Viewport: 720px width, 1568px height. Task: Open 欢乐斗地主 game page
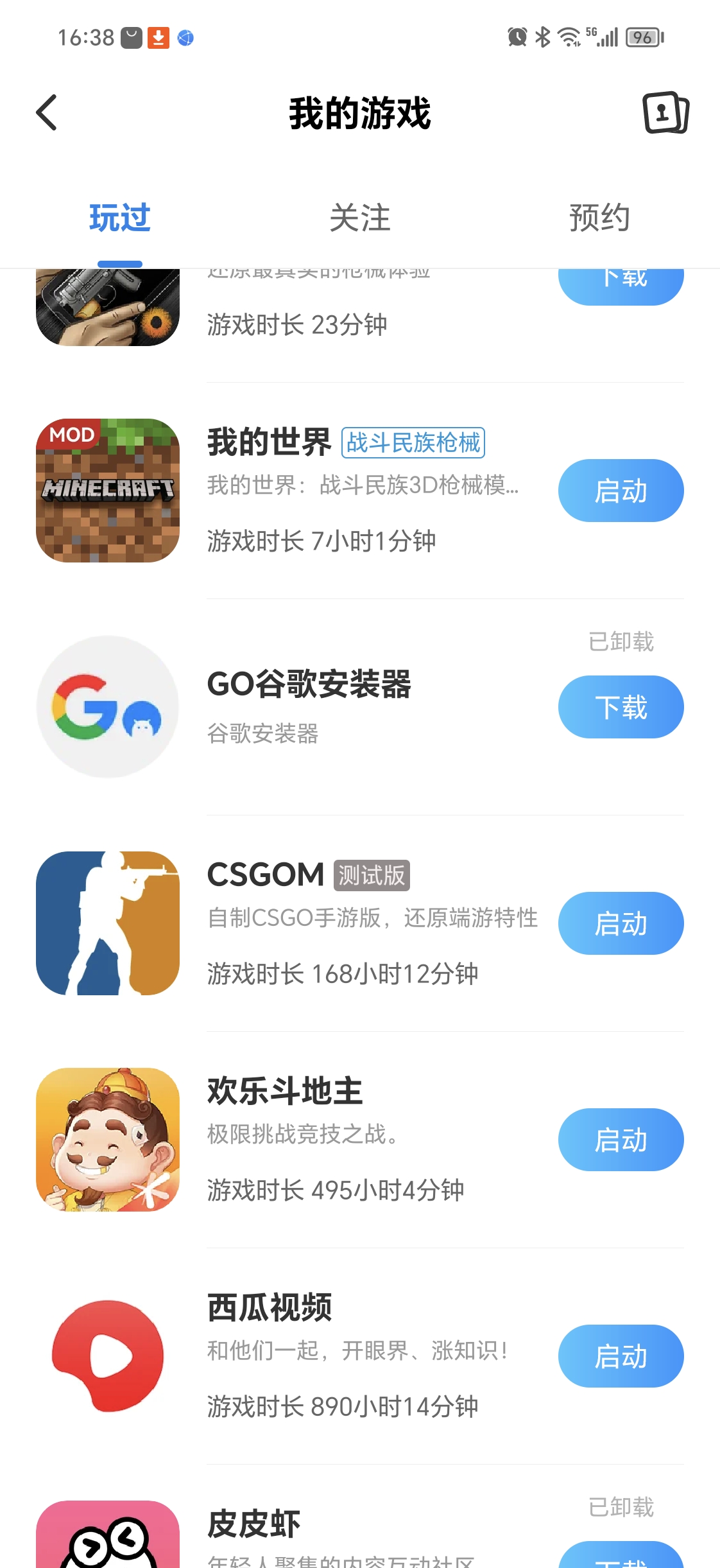tap(285, 1092)
